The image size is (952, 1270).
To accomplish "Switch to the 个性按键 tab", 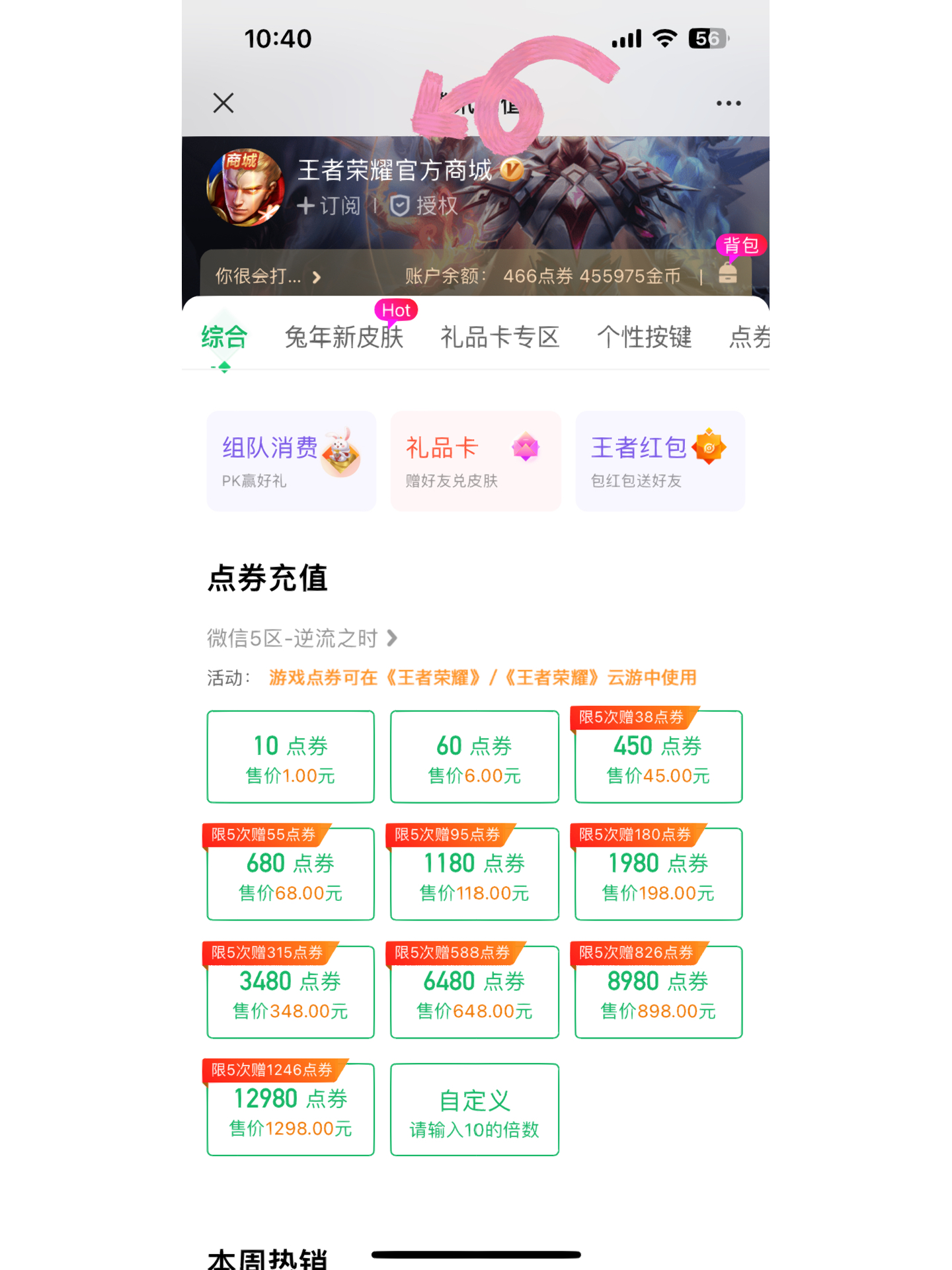I will click(x=644, y=337).
